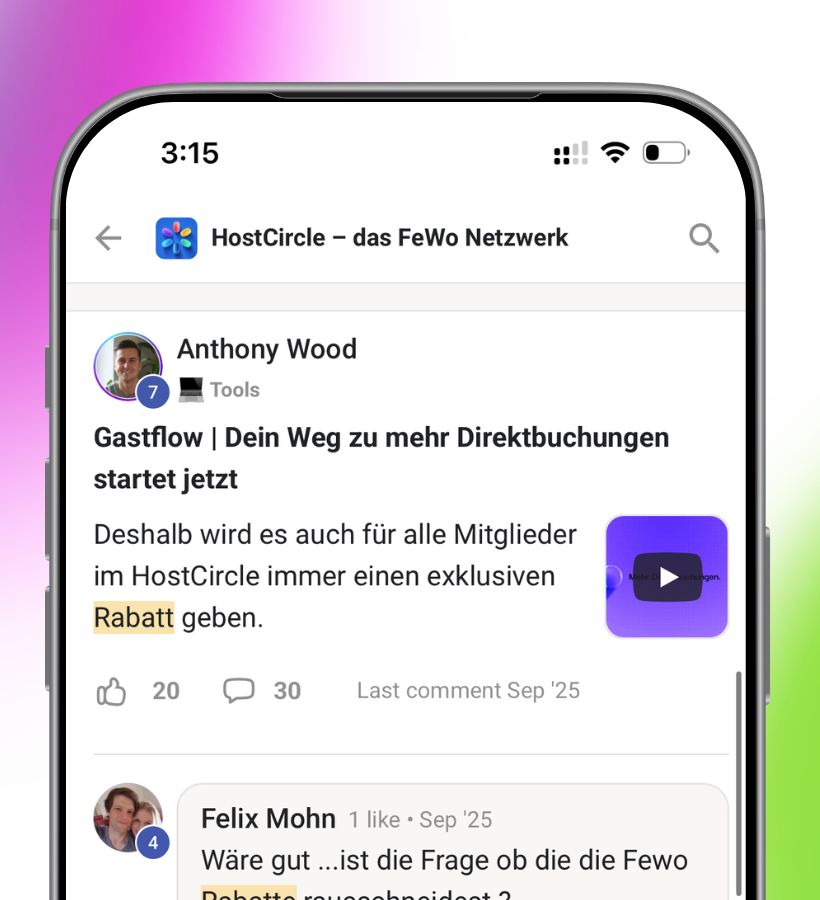Select the Tools category label
Image resolution: width=820 pixels, height=900 pixels.
pos(235,390)
